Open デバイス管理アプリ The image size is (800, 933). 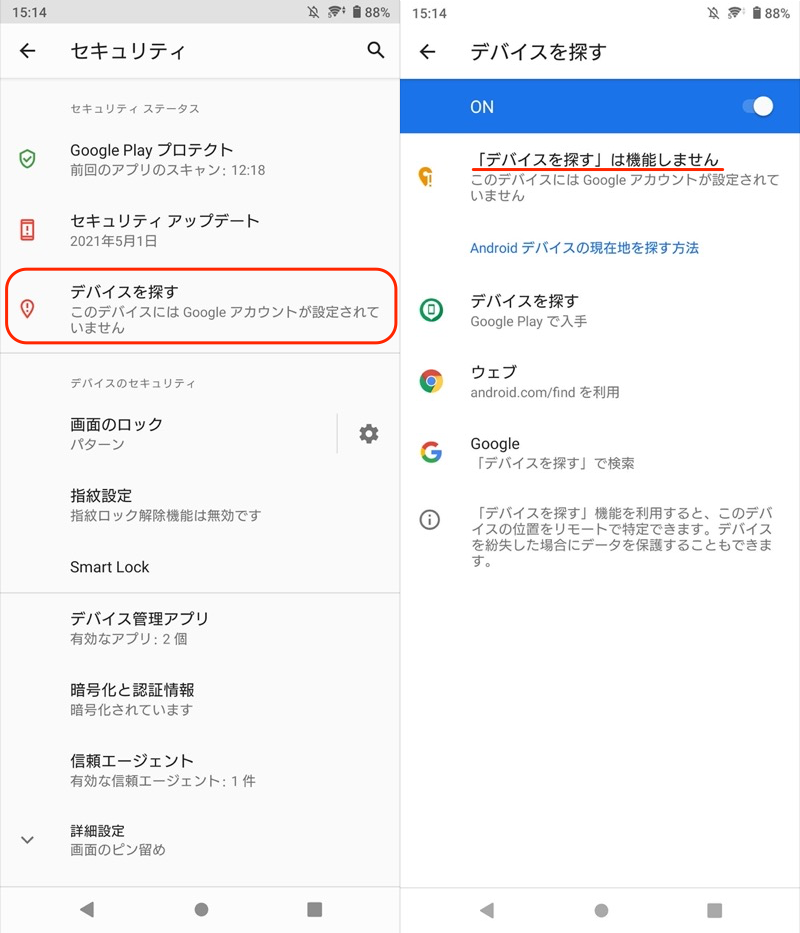(200, 628)
